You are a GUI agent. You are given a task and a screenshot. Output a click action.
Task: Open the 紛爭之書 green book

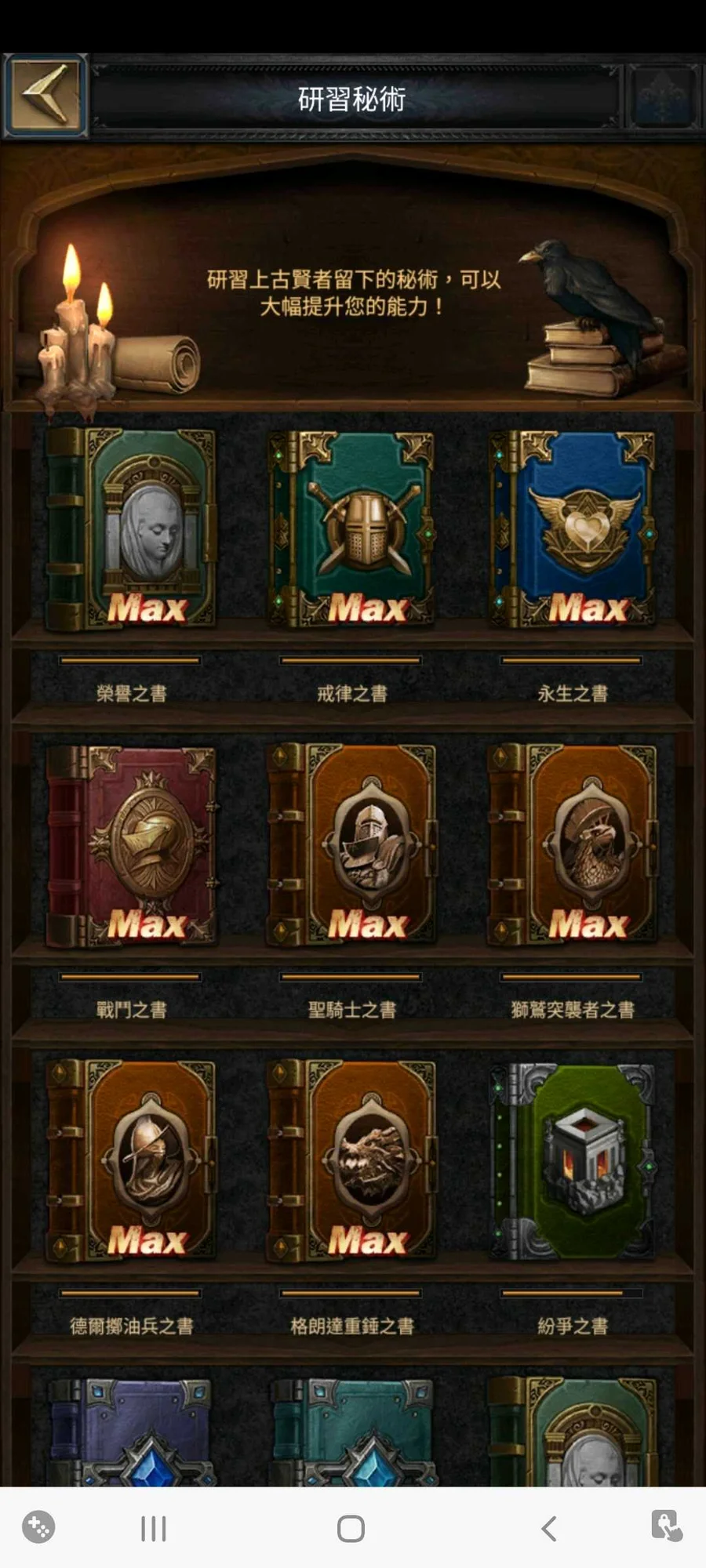(573, 1161)
